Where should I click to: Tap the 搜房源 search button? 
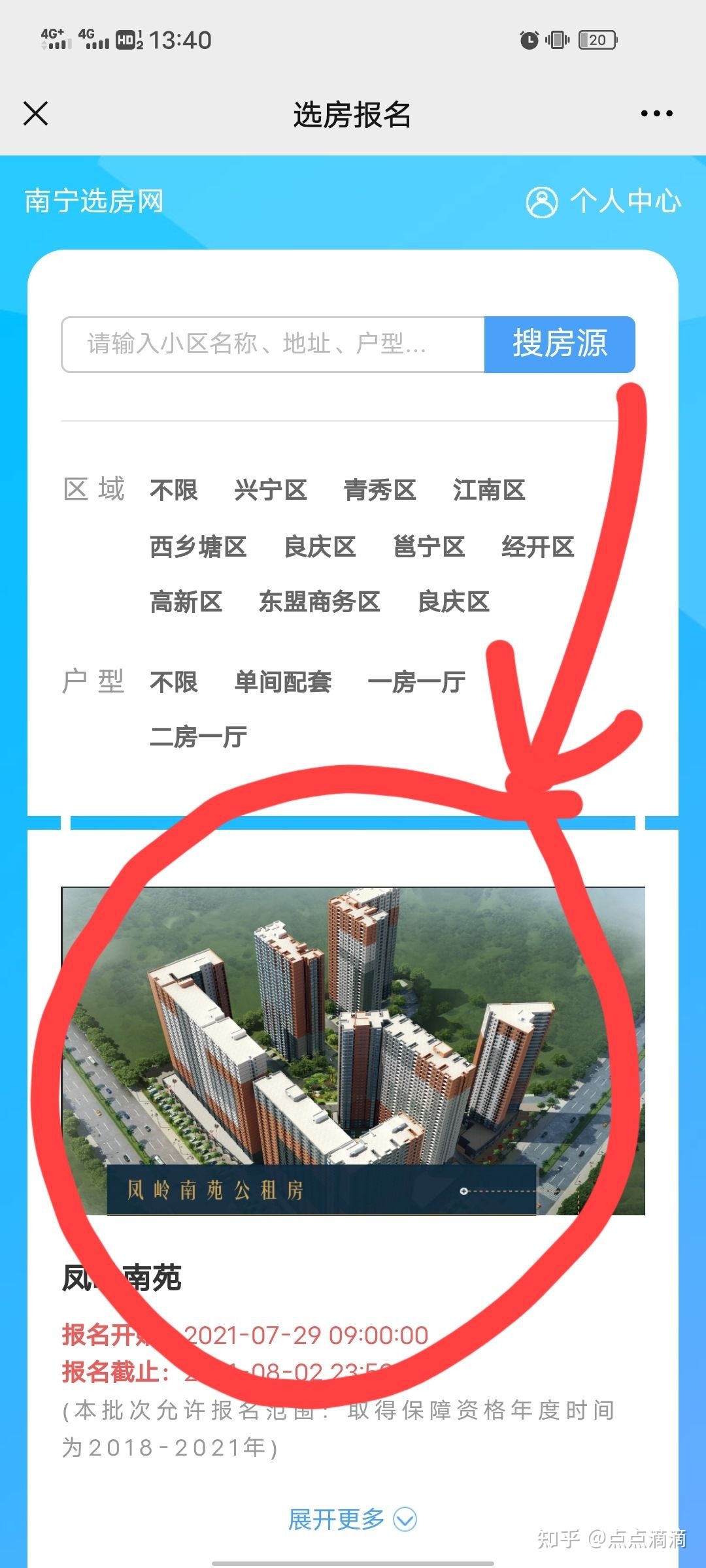(x=560, y=344)
